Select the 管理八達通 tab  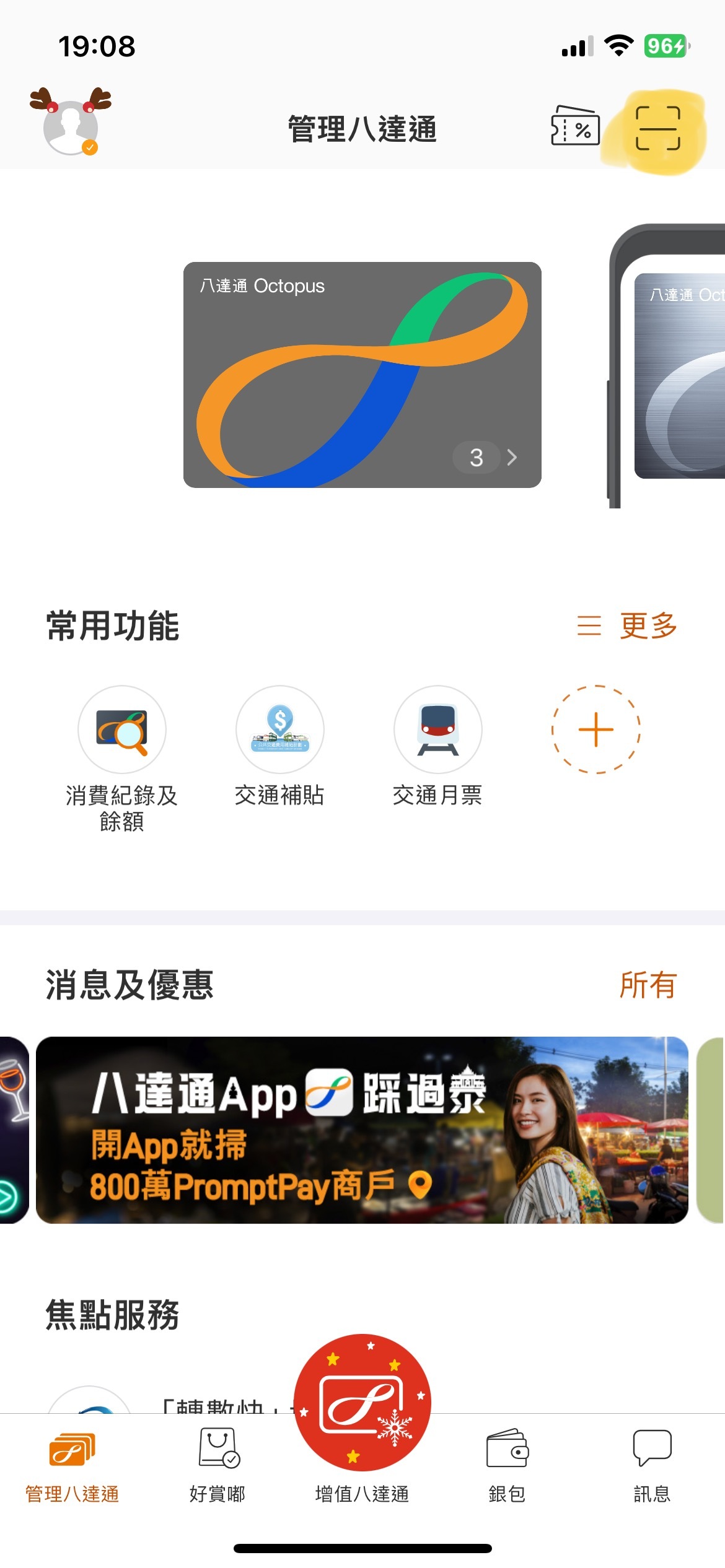pyautogui.click(x=72, y=1466)
